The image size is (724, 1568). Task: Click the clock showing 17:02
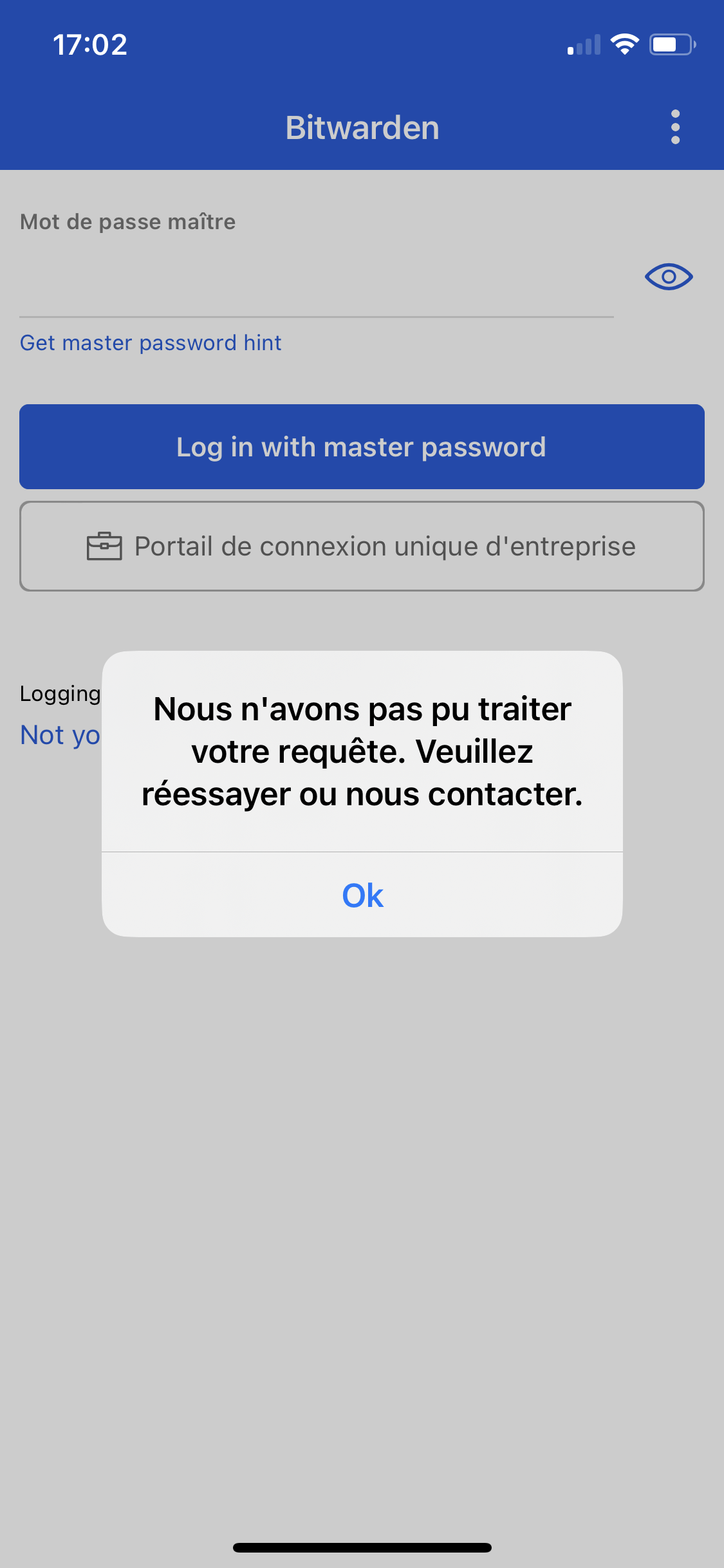[x=89, y=43]
